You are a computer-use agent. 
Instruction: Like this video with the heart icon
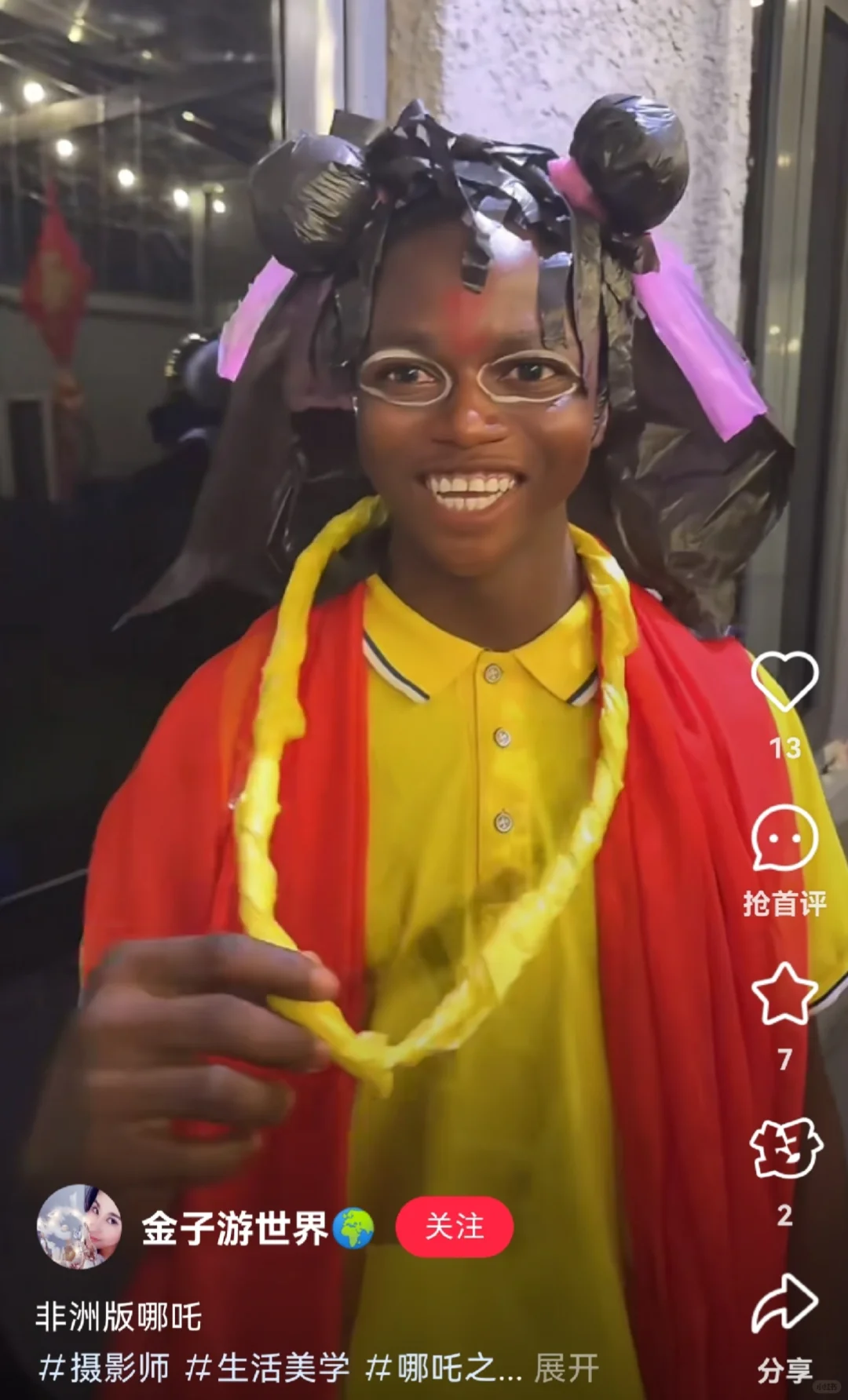pyautogui.click(x=784, y=680)
